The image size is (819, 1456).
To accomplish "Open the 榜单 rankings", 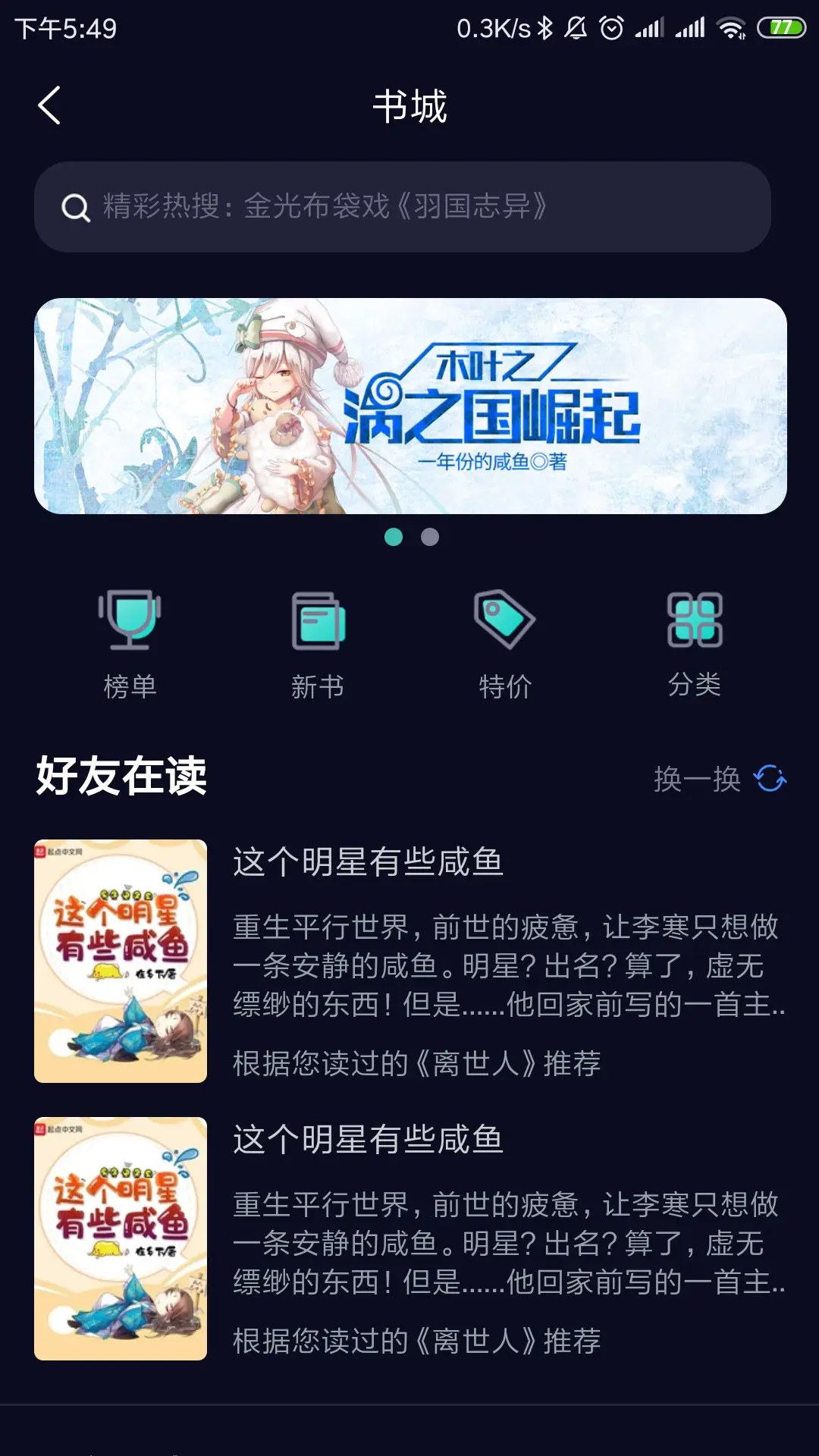I will [x=130, y=642].
